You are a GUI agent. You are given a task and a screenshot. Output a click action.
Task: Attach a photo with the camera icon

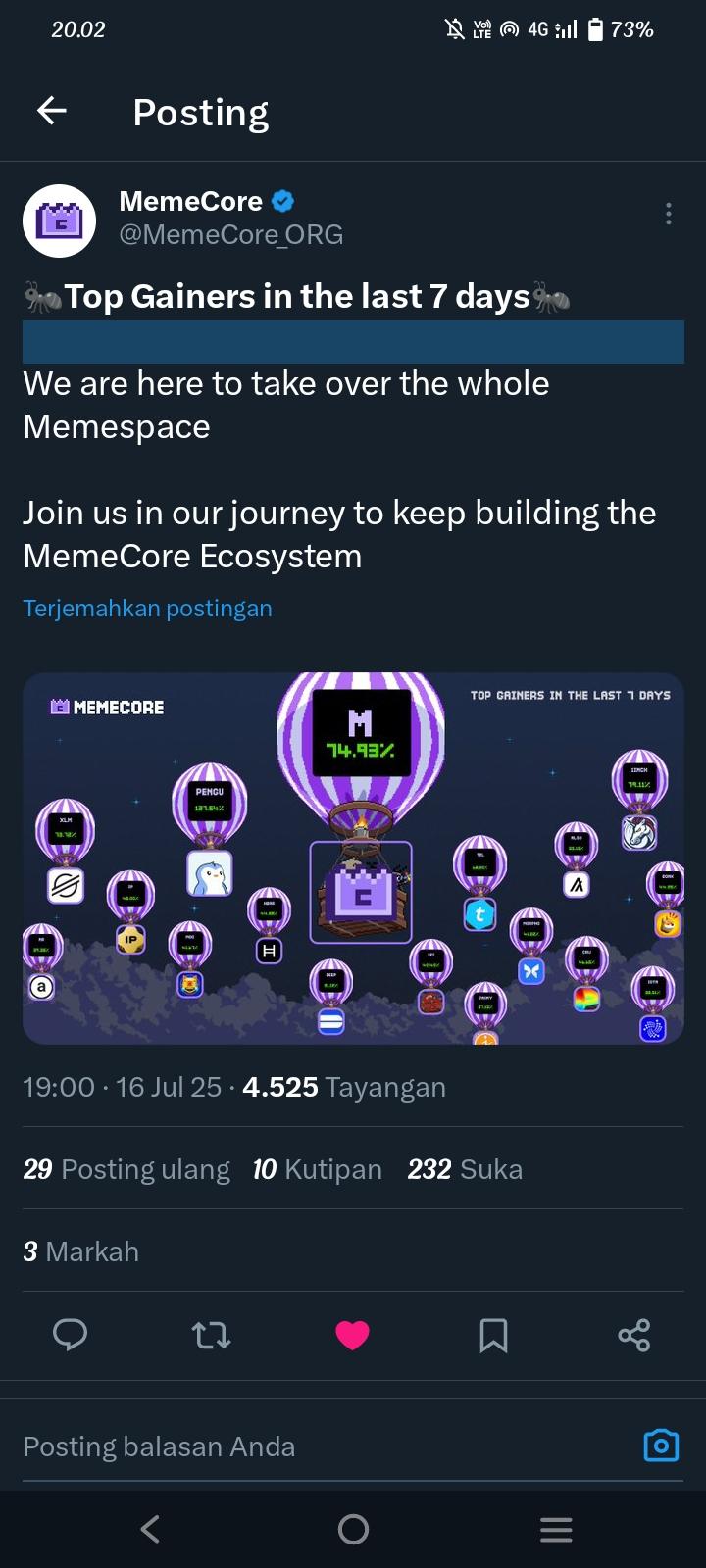pyautogui.click(x=661, y=1445)
